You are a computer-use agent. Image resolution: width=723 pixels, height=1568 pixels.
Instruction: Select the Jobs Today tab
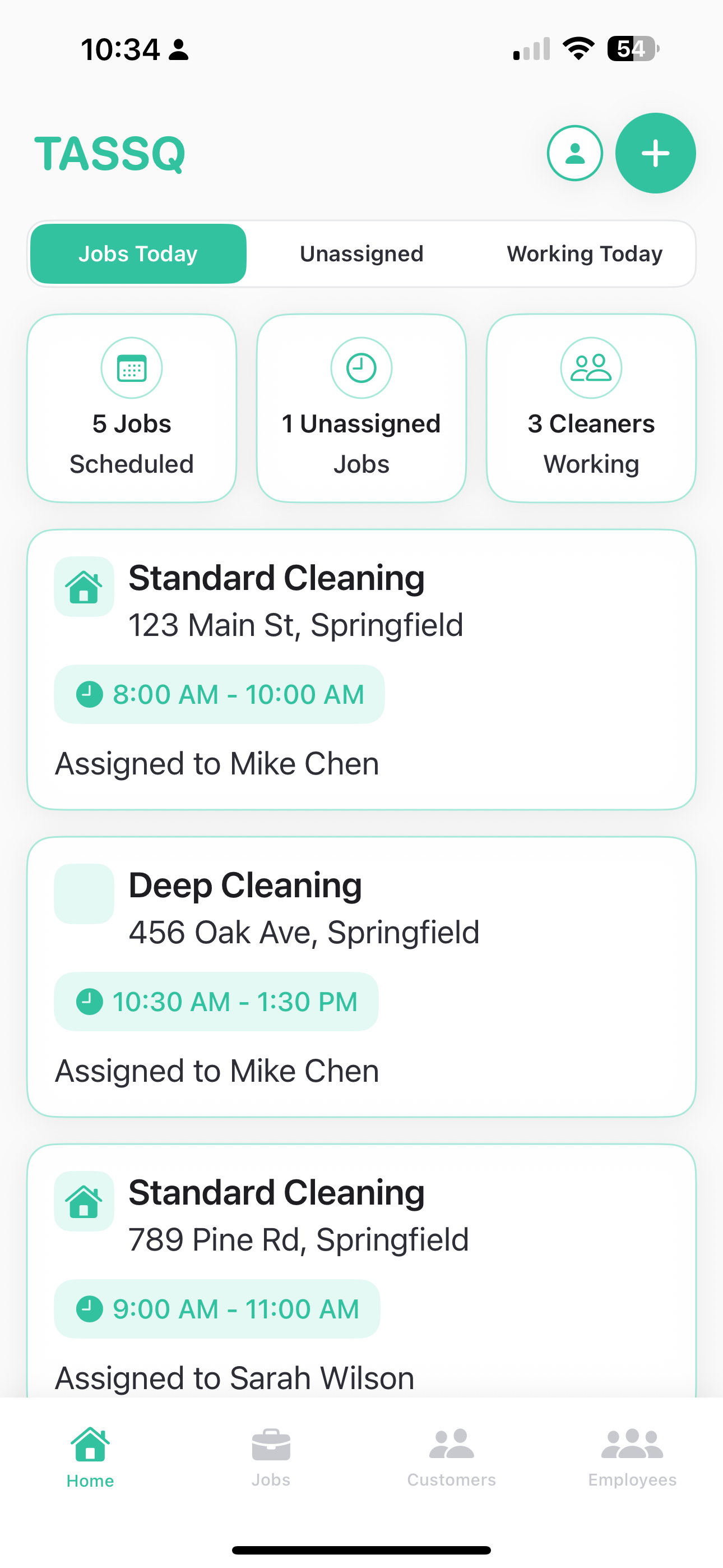tap(138, 253)
